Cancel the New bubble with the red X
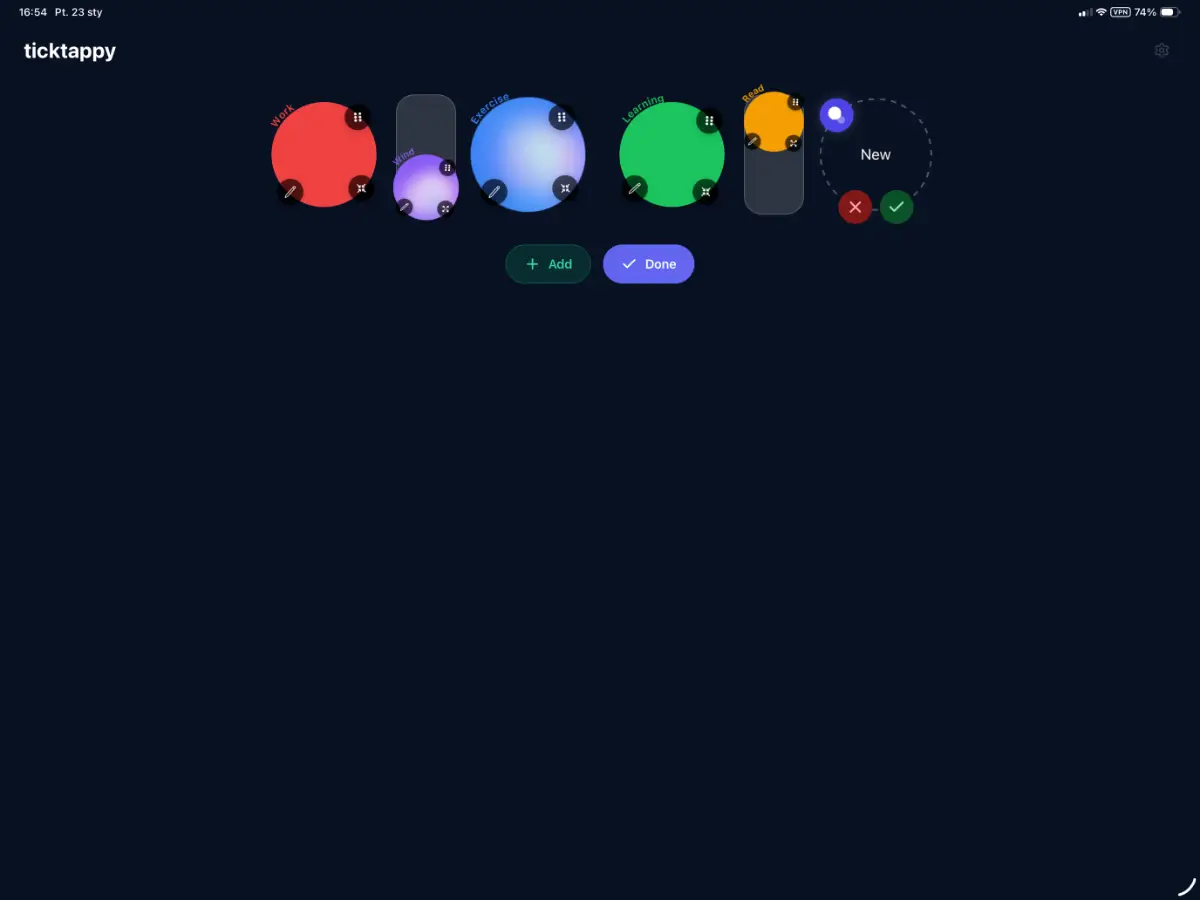Viewport: 1200px width, 900px height. 855,207
